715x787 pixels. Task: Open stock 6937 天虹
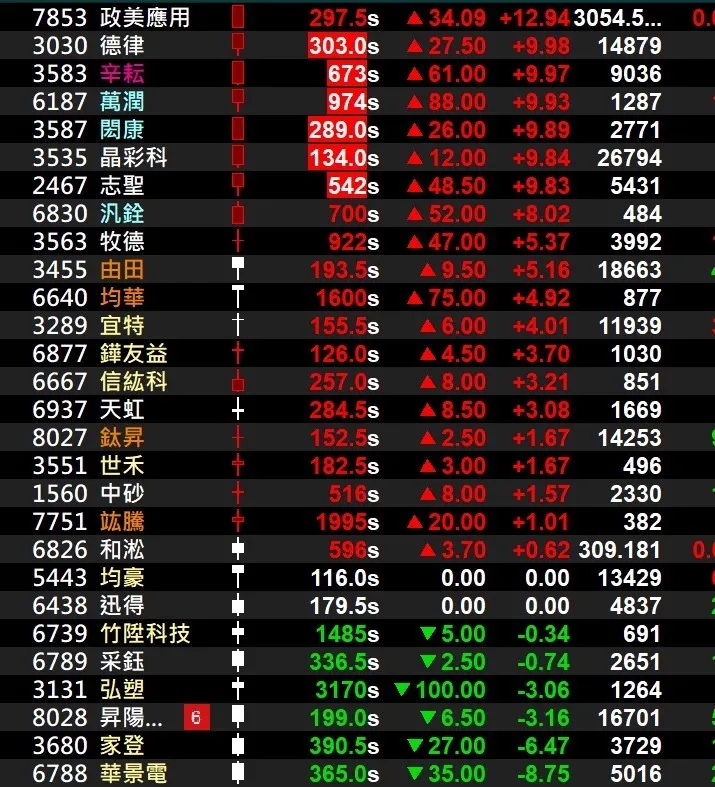click(x=122, y=409)
